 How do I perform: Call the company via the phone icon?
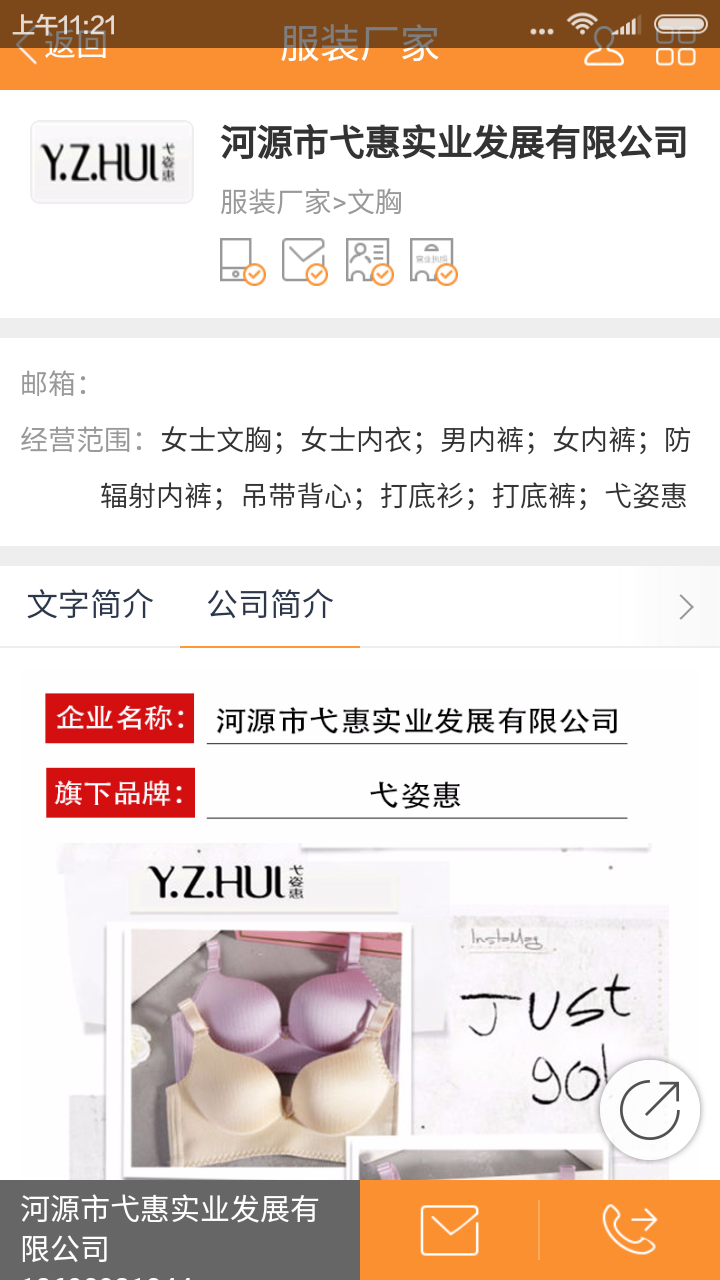[x=630, y=1230]
